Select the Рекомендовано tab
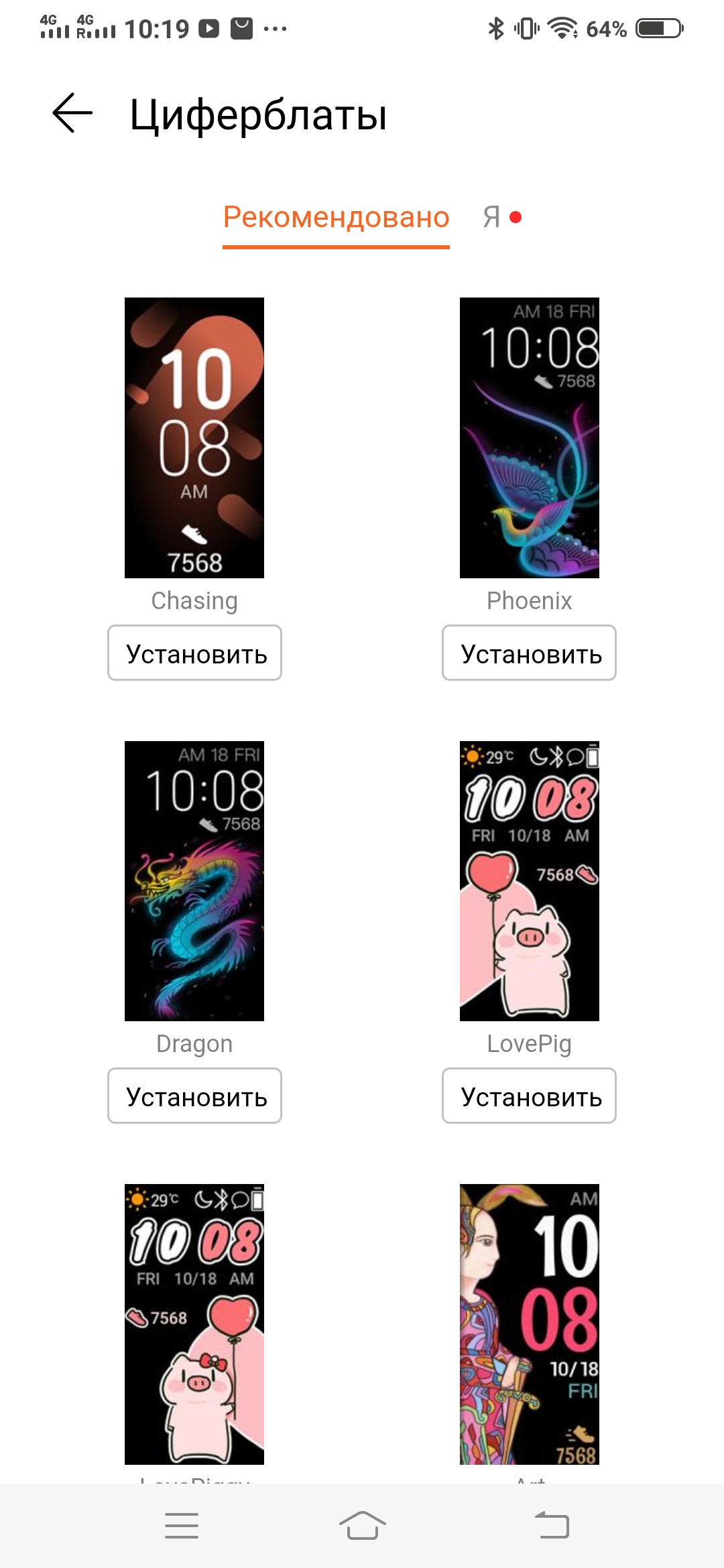The width and height of the screenshot is (724, 1568). tap(336, 217)
